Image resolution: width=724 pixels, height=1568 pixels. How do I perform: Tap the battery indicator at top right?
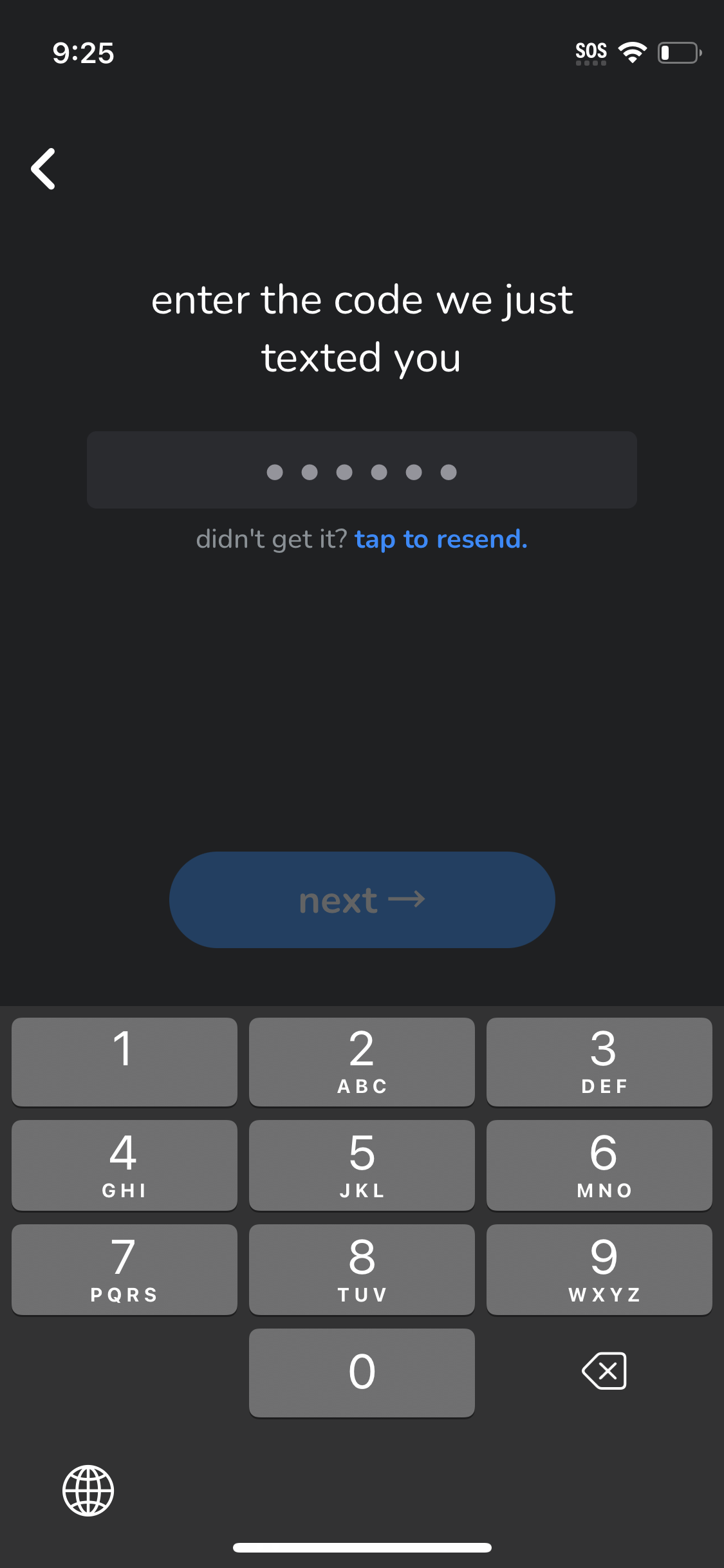679,53
